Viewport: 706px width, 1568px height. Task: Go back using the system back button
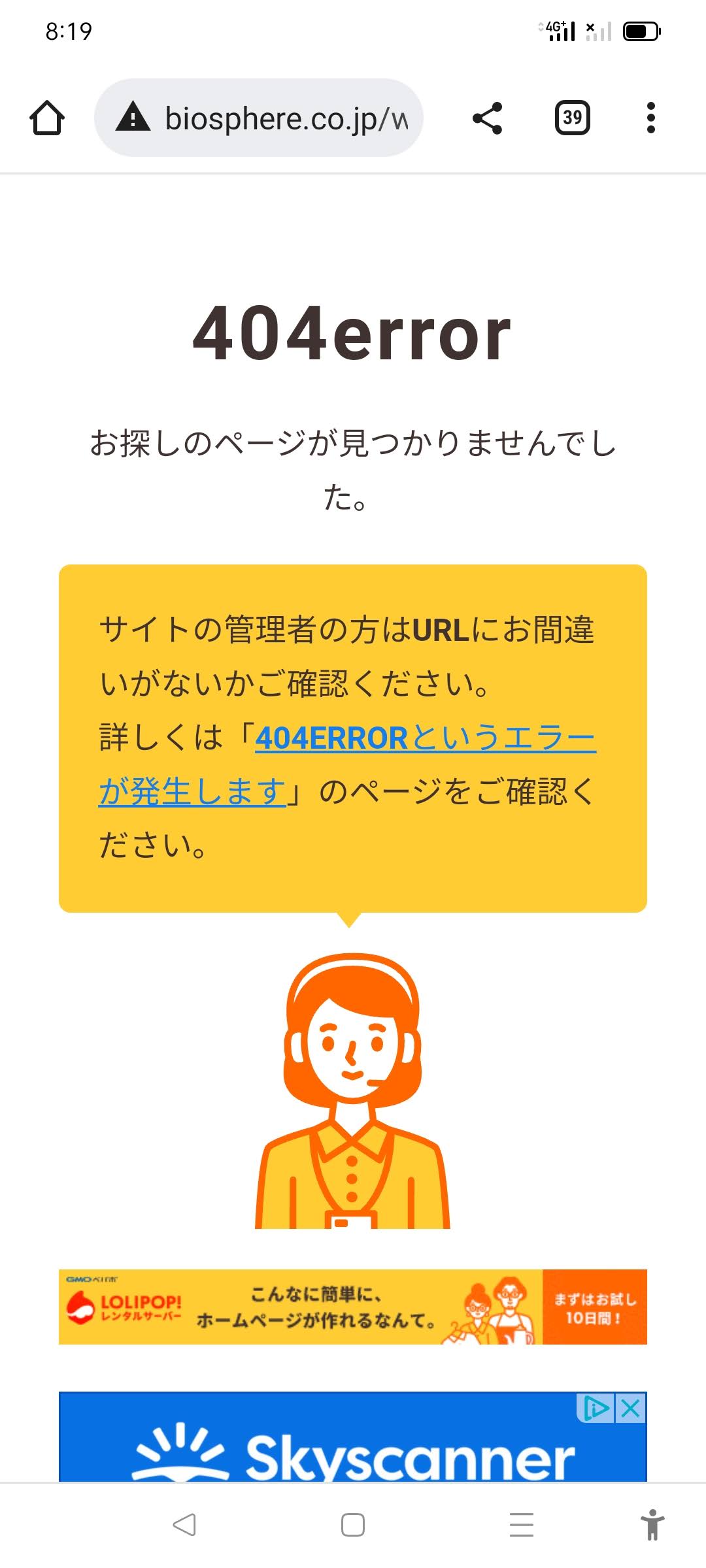point(184,1525)
